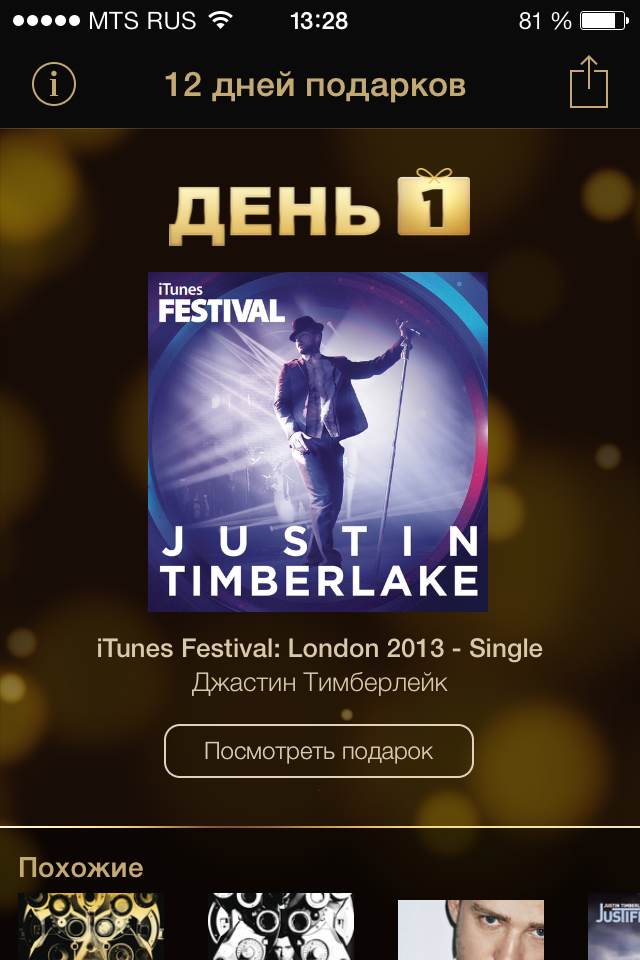Open the info icon in the header
This screenshot has width=640, height=960.
click(x=54, y=84)
